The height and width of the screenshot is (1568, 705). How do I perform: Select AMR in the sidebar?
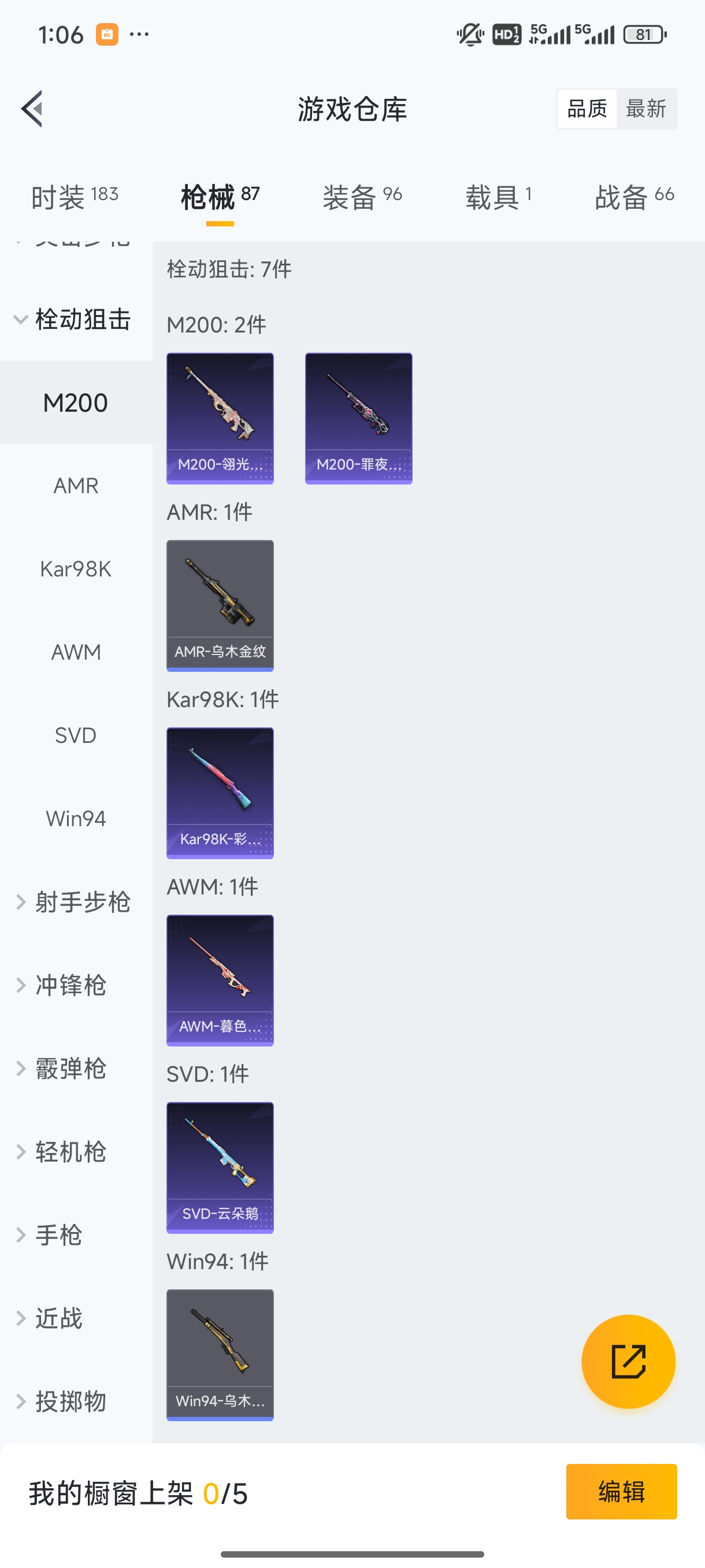(76, 485)
